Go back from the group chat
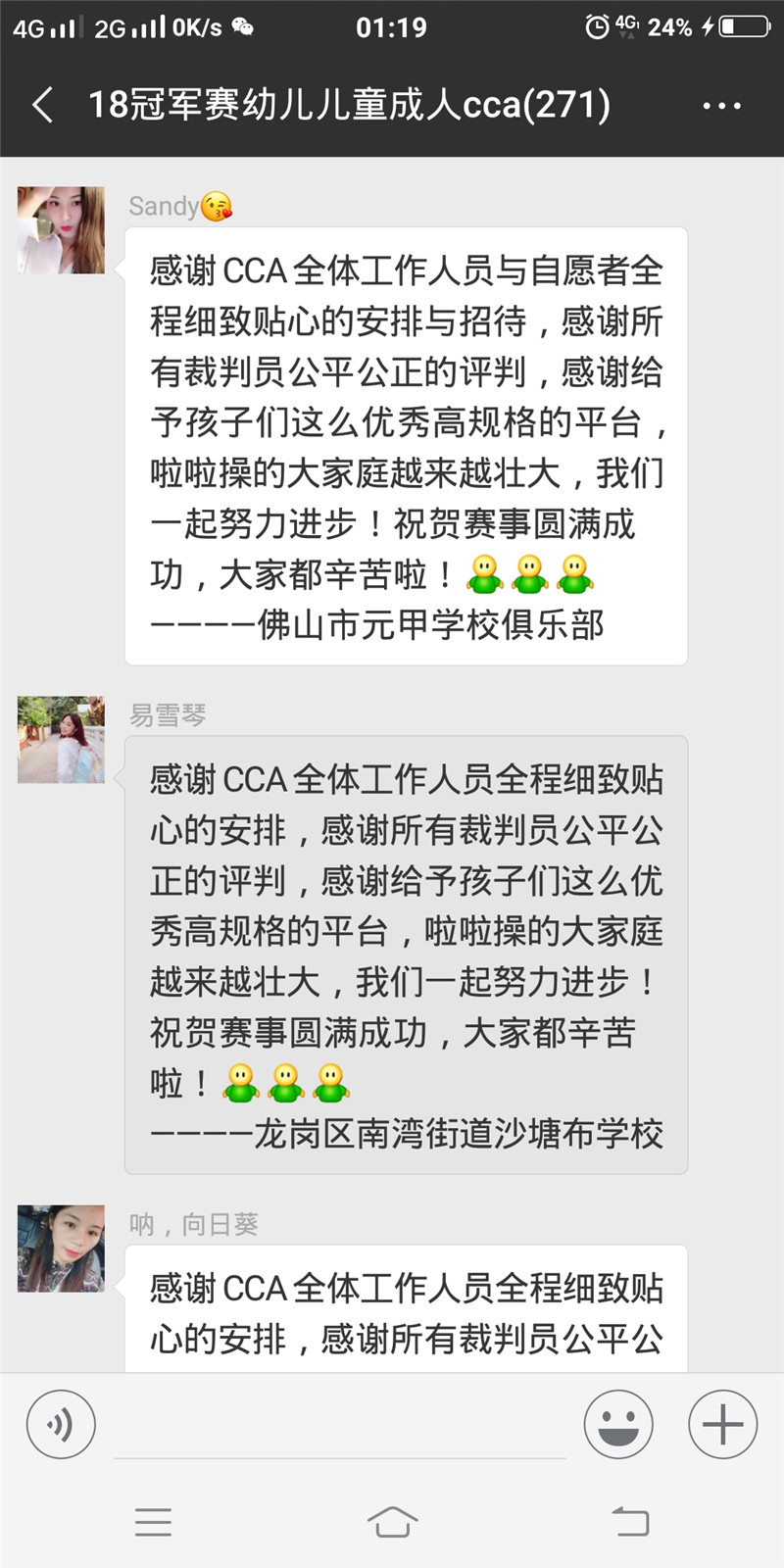Screen dimensions: 784x1568 click(x=42, y=105)
